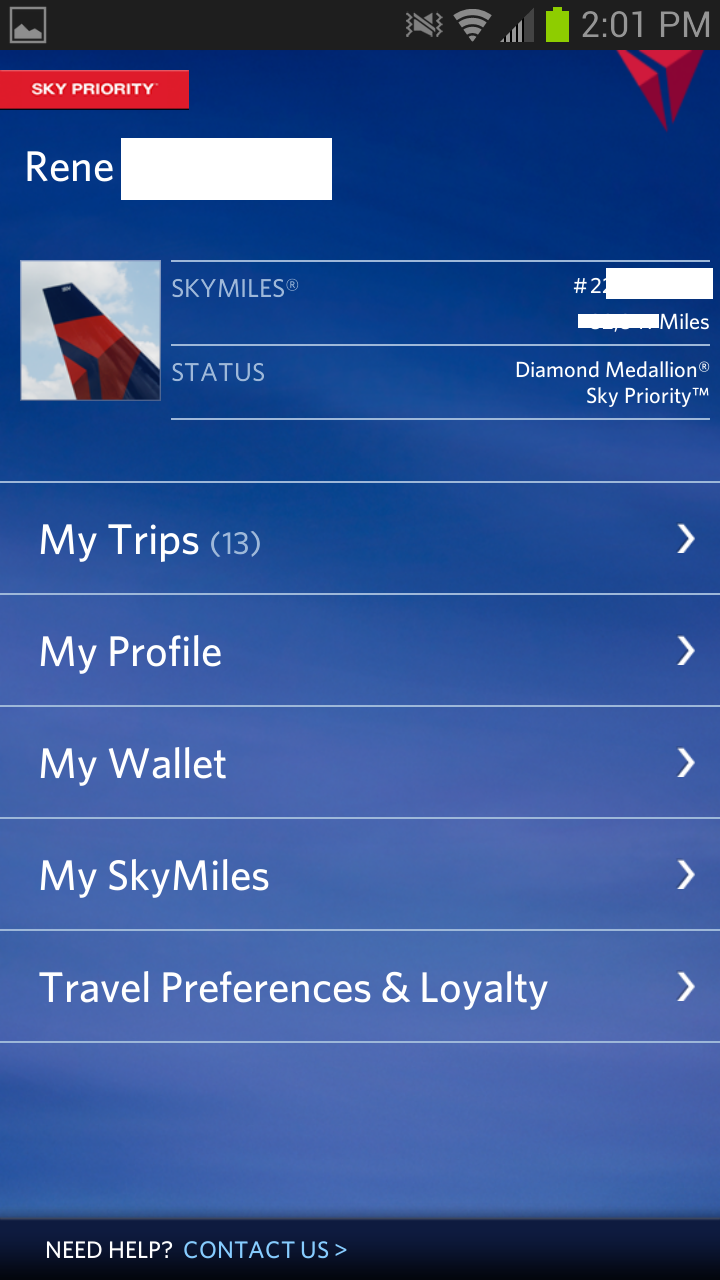Open My Wallet
This screenshot has width=720, height=1280.
(x=360, y=764)
